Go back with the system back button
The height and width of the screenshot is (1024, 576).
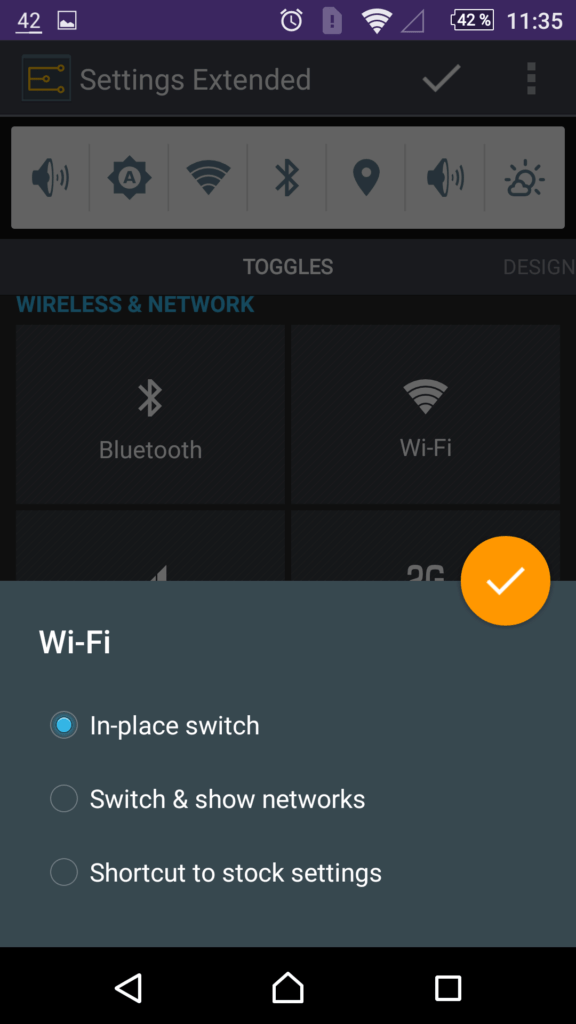click(129, 987)
